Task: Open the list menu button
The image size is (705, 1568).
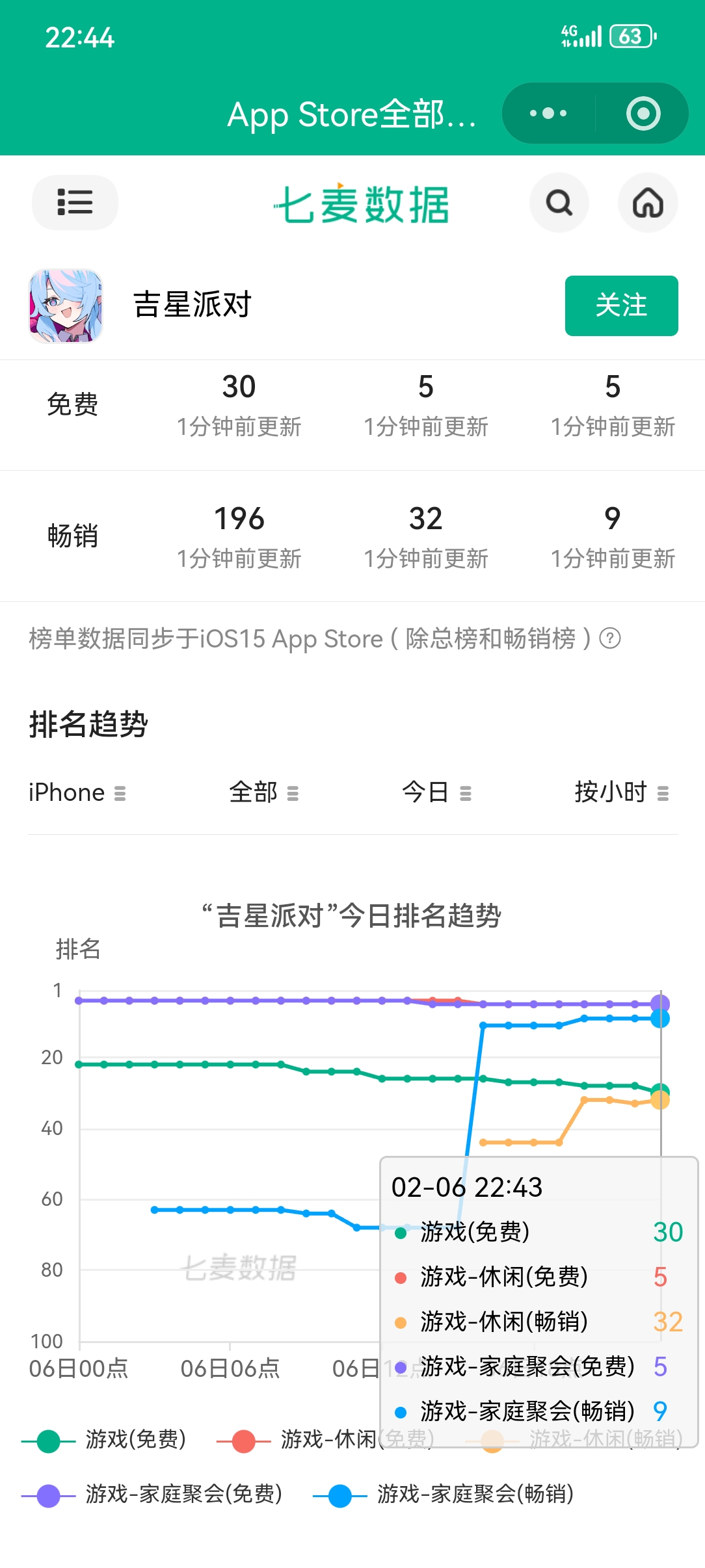Action: 75,202
